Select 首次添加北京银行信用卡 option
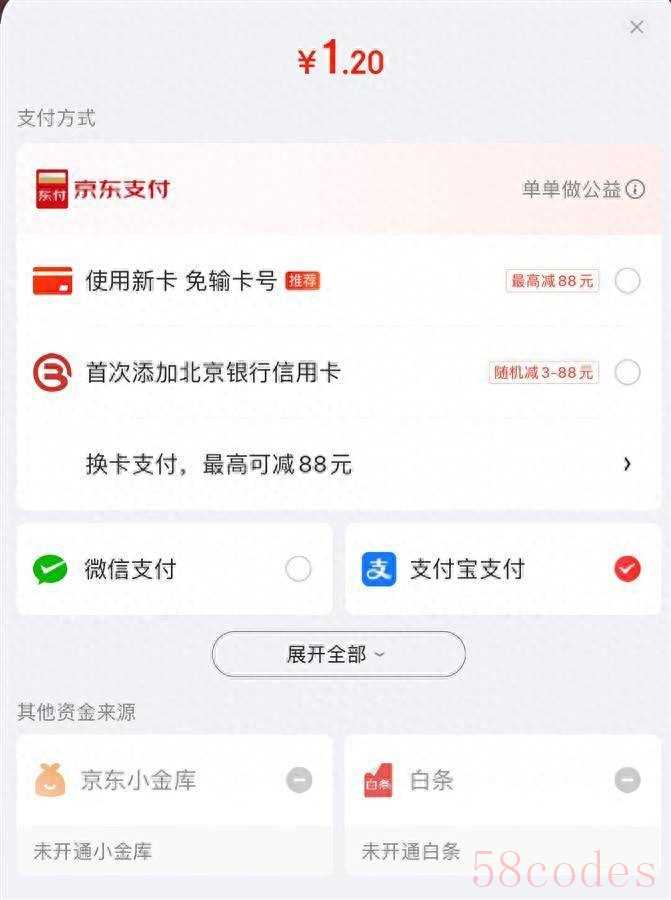 [x=627, y=373]
